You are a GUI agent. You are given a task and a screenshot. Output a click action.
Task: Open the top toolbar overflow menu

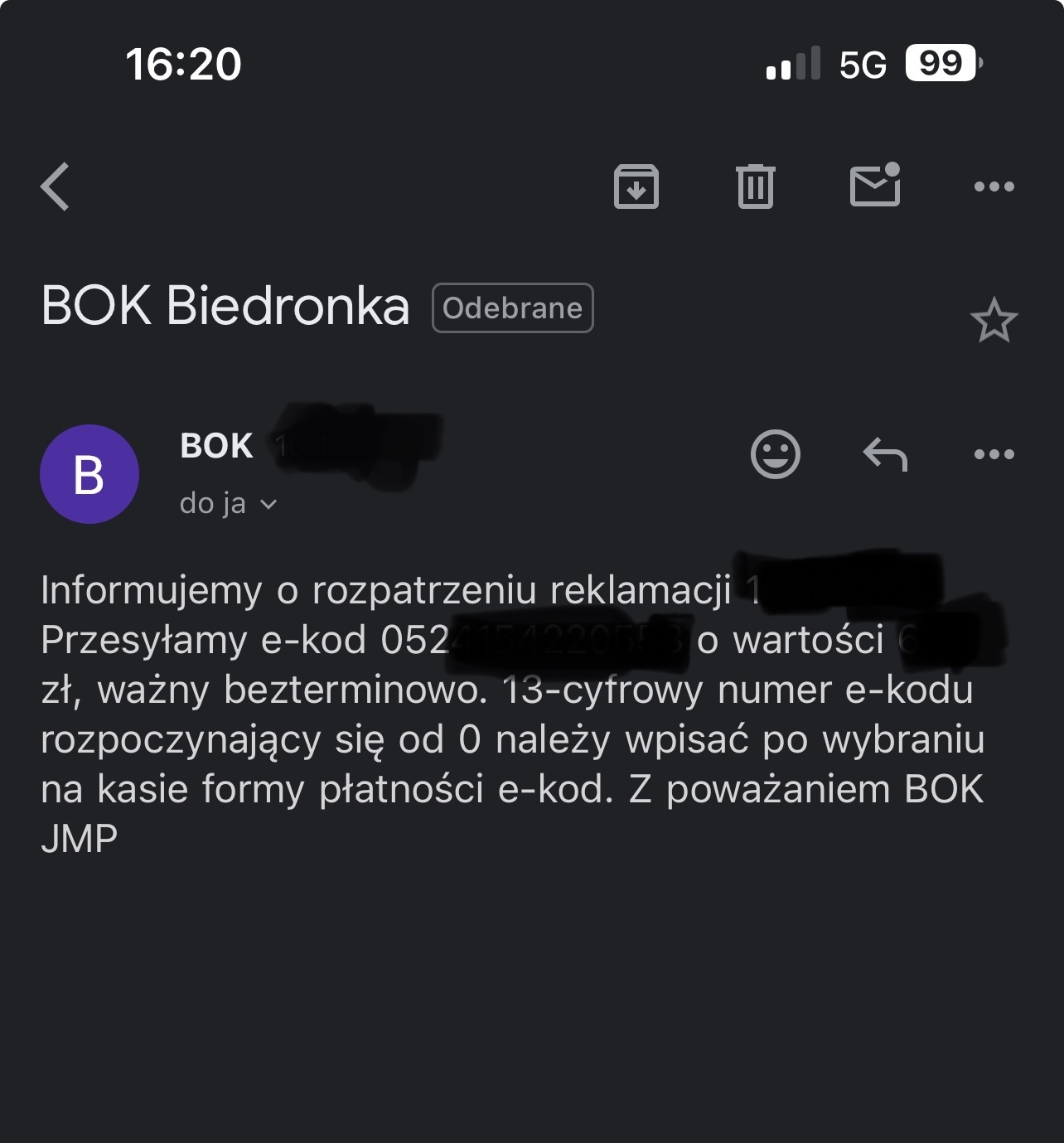(x=994, y=186)
